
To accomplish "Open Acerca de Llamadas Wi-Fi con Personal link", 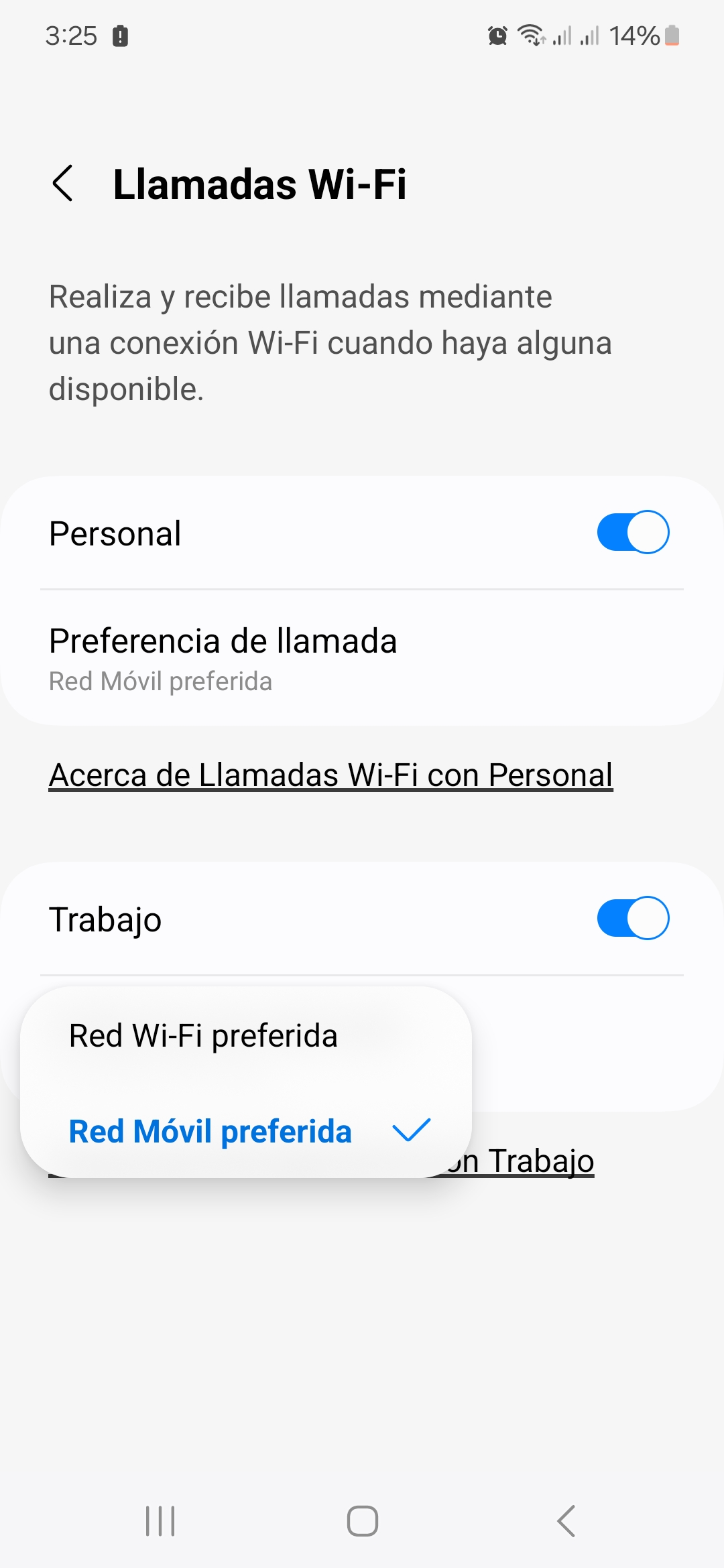I will tap(330, 775).
